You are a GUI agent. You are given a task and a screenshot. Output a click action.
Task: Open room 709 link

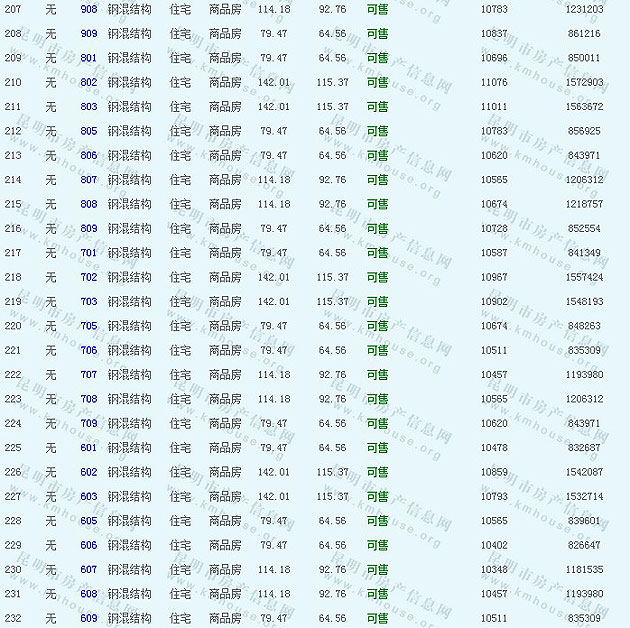89,423
